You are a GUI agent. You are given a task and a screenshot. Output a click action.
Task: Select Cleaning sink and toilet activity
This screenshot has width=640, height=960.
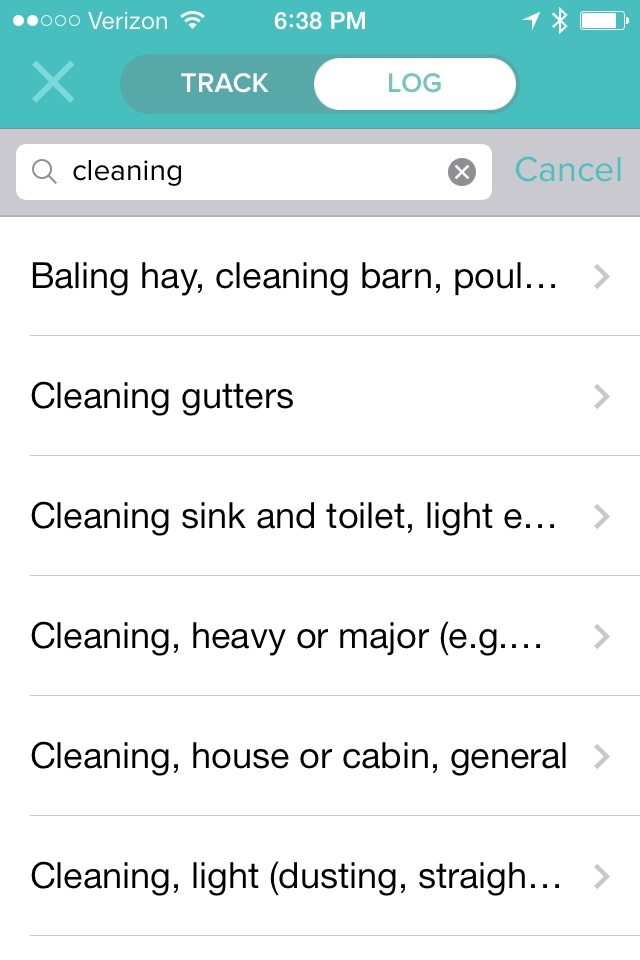320,516
